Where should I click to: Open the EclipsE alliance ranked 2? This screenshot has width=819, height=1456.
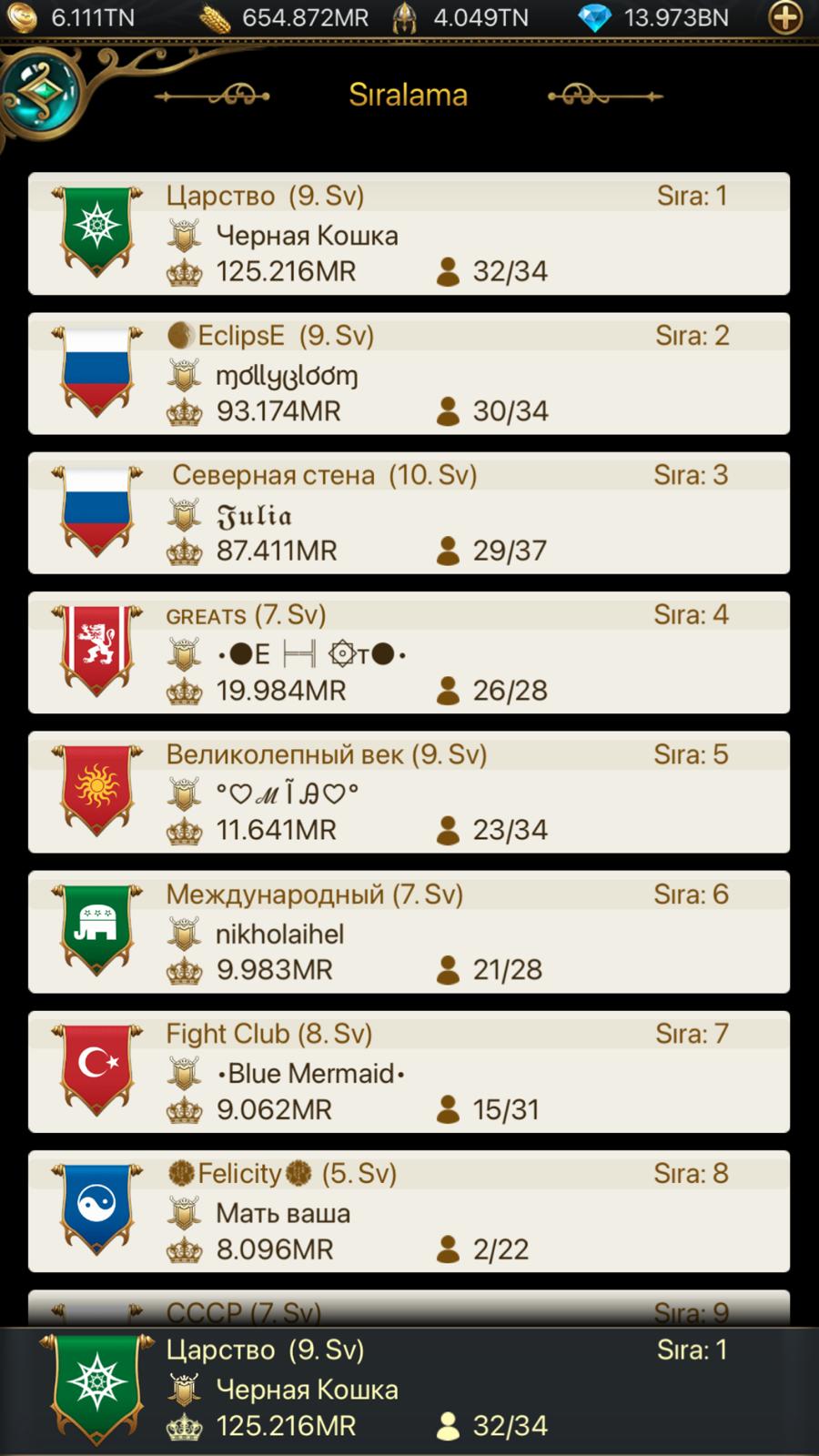[409, 373]
